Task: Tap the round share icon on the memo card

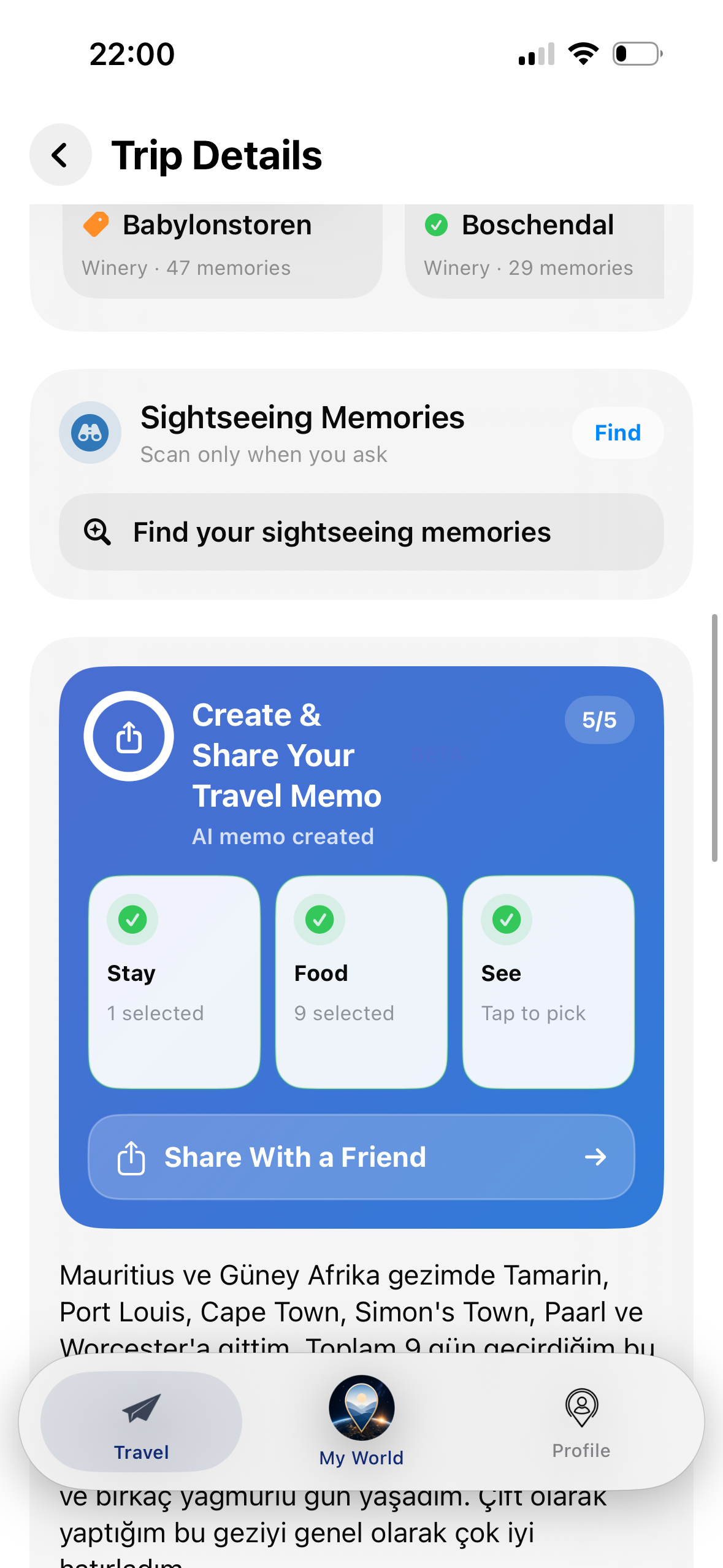Action: pos(129,736)
